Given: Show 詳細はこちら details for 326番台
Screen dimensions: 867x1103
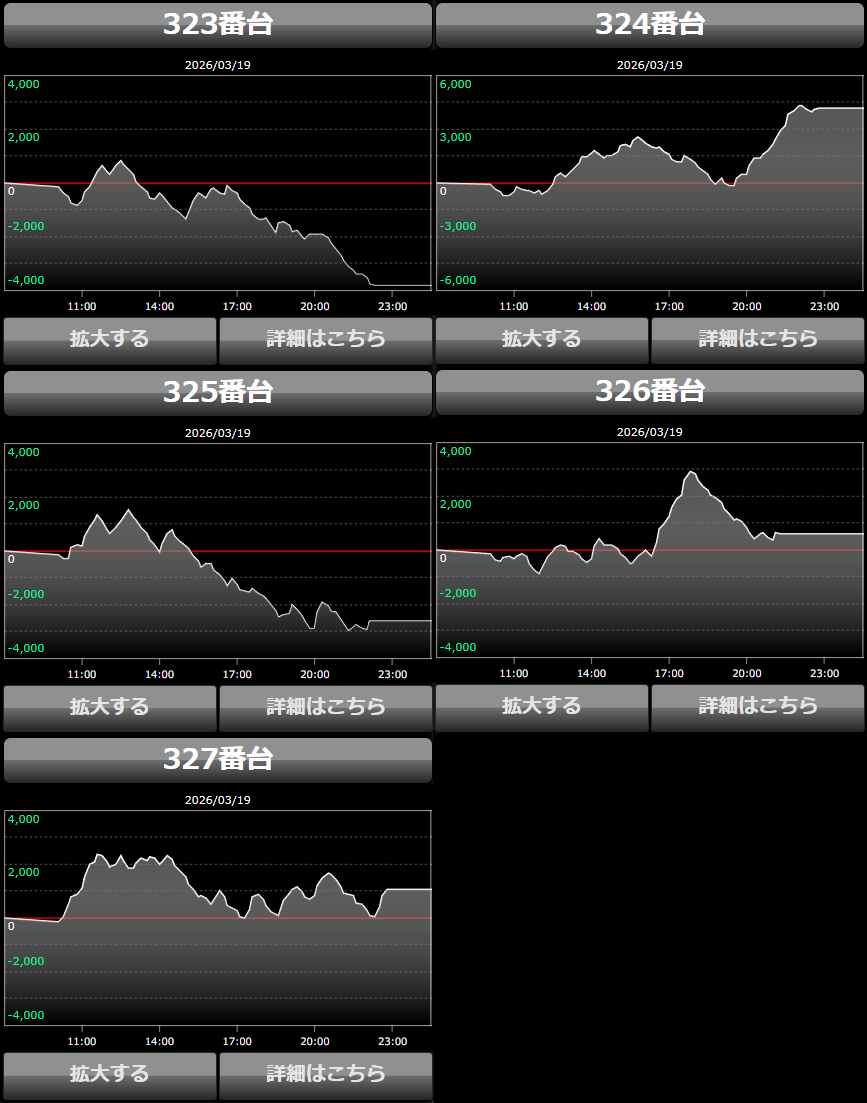Looking at the screenshot, I should pos(758,707).
